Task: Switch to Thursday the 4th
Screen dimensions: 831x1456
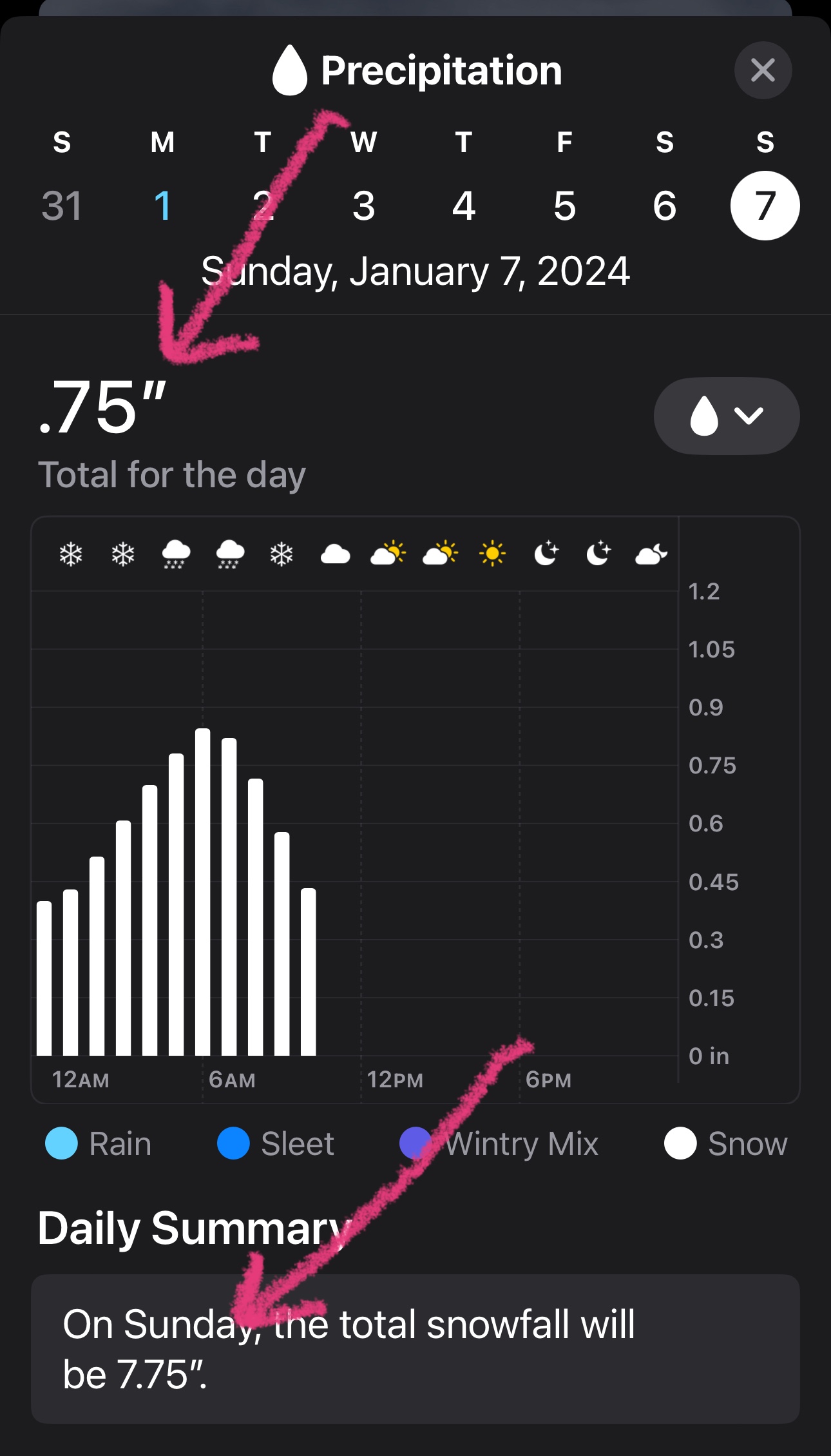Action: pyautogui.click(x=464, y=206)
